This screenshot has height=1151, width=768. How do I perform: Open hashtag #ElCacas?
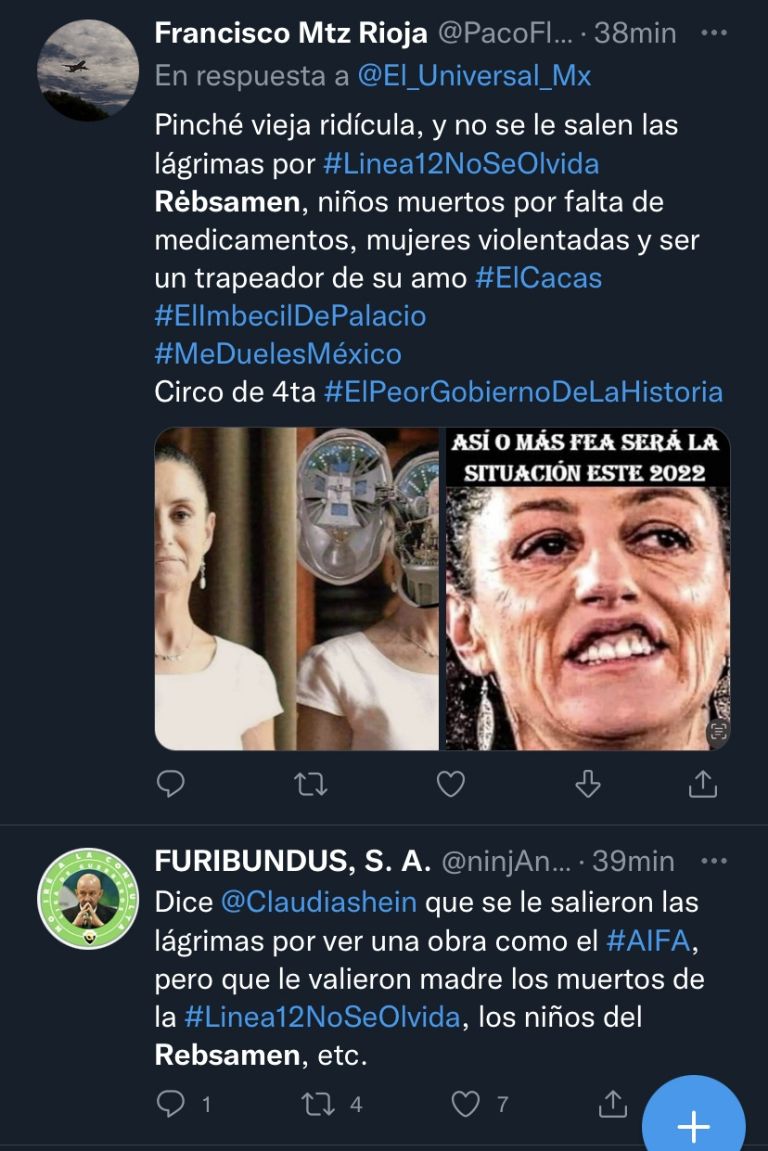(538, 277)
